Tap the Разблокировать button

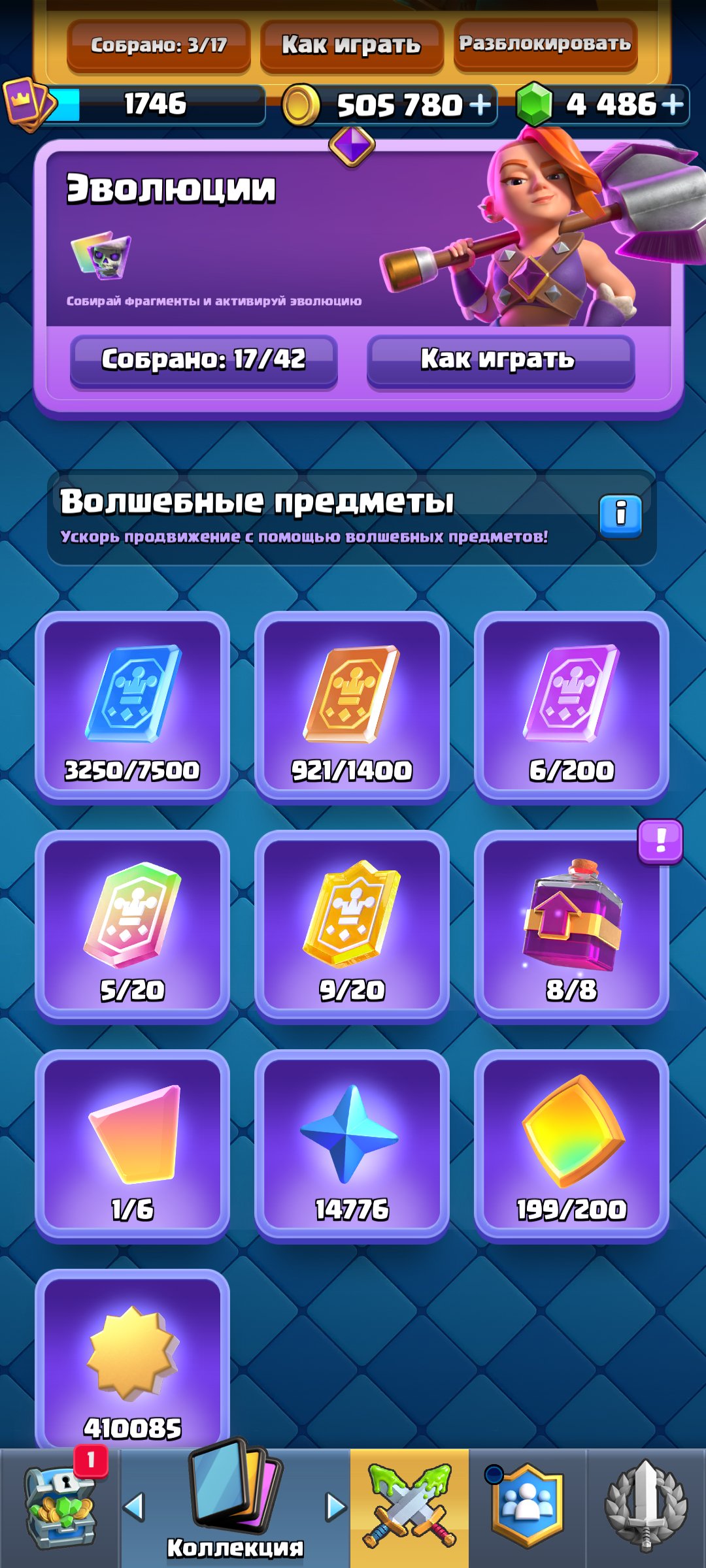click(x=545, y=44)
